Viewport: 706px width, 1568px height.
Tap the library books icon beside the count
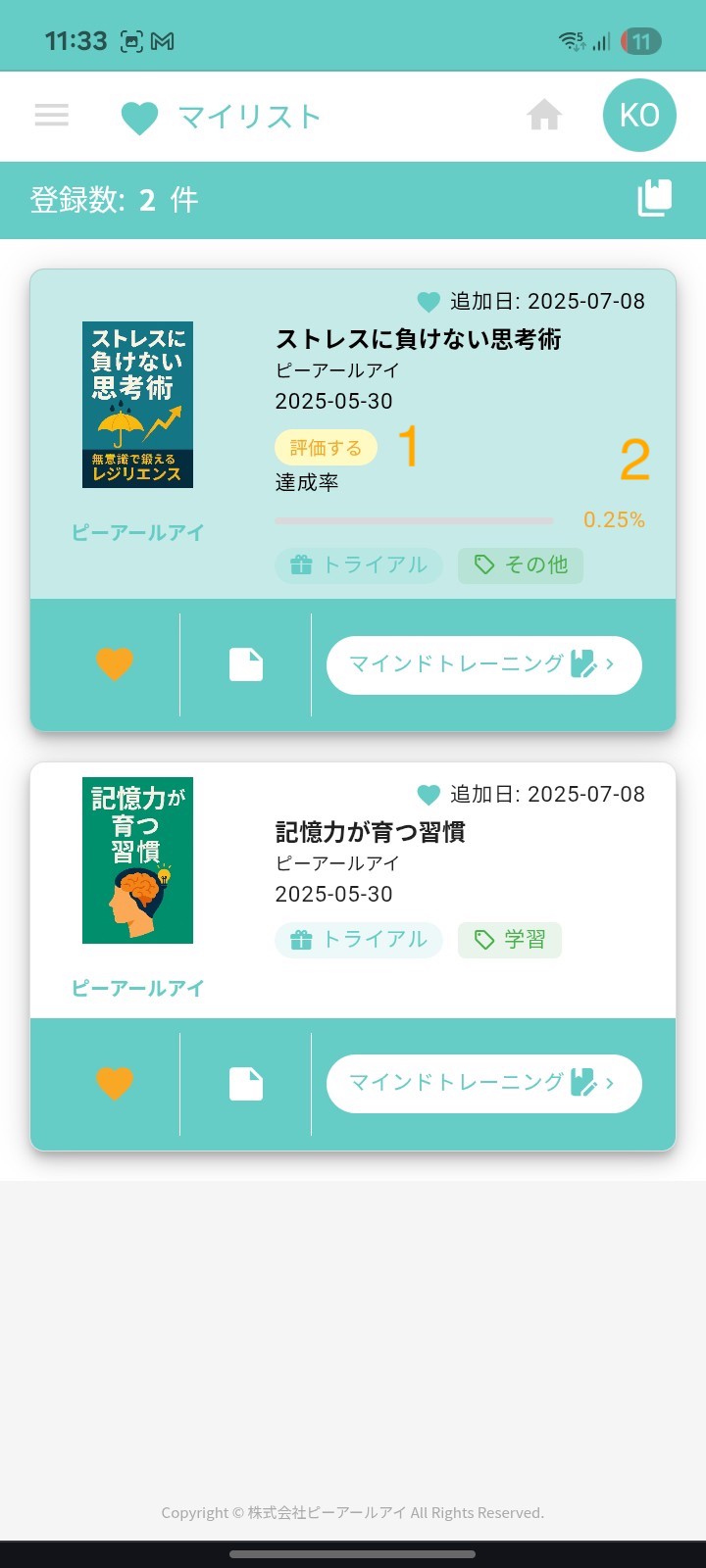pos(655,199)
